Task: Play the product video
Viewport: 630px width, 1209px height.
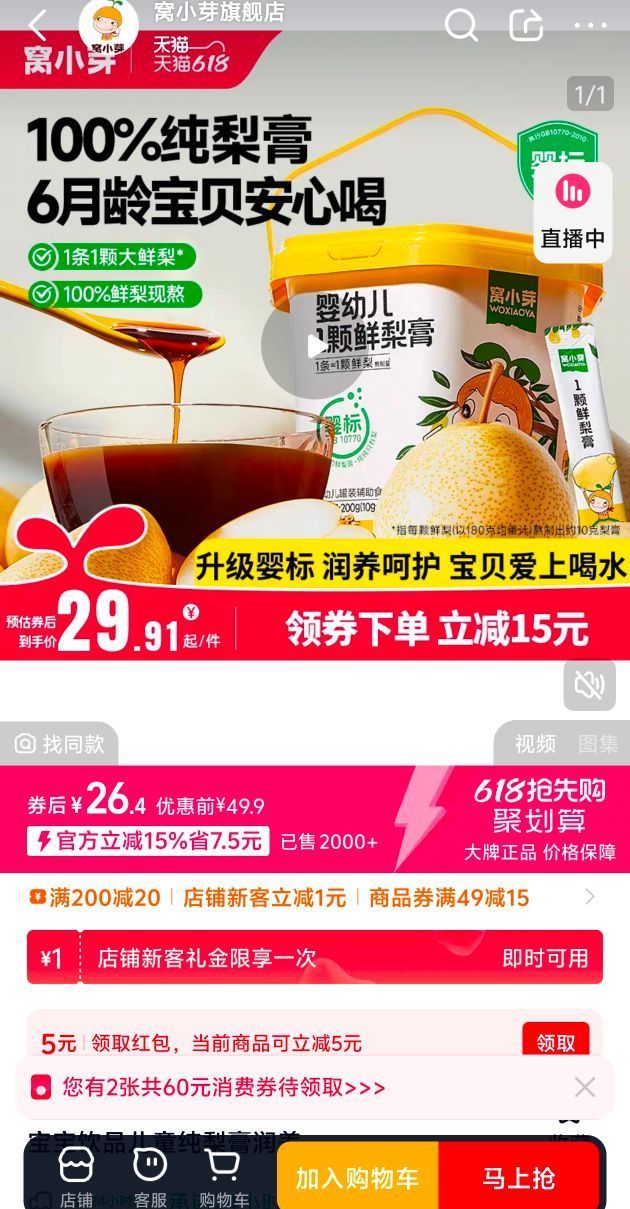Action: pos(314,345)
